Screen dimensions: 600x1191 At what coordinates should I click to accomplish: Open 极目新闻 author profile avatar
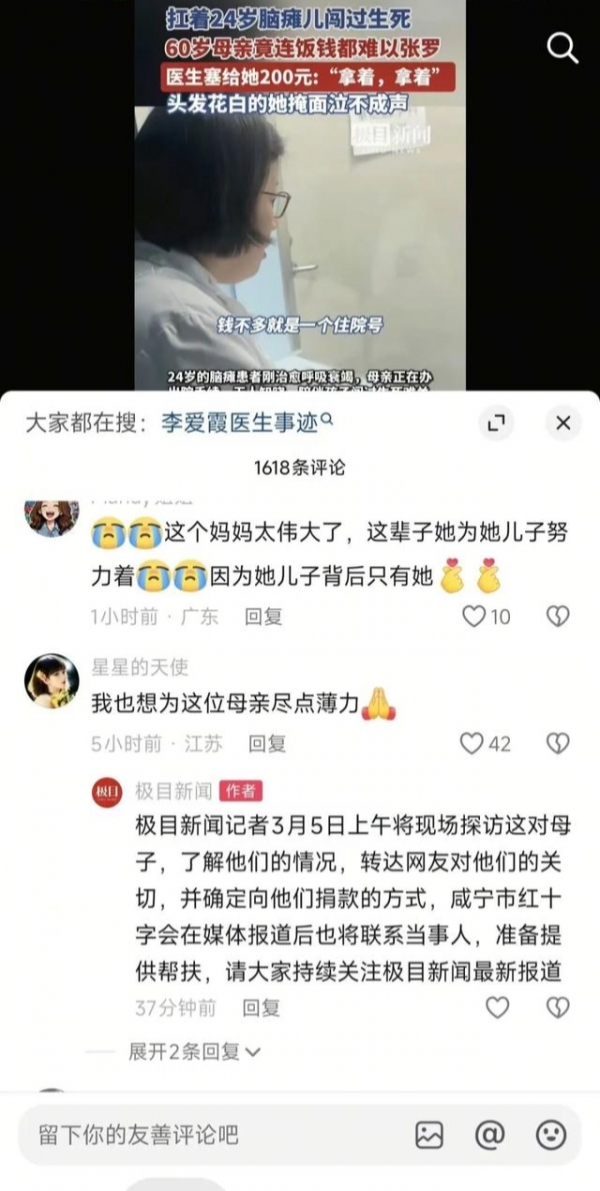point(107,793)
